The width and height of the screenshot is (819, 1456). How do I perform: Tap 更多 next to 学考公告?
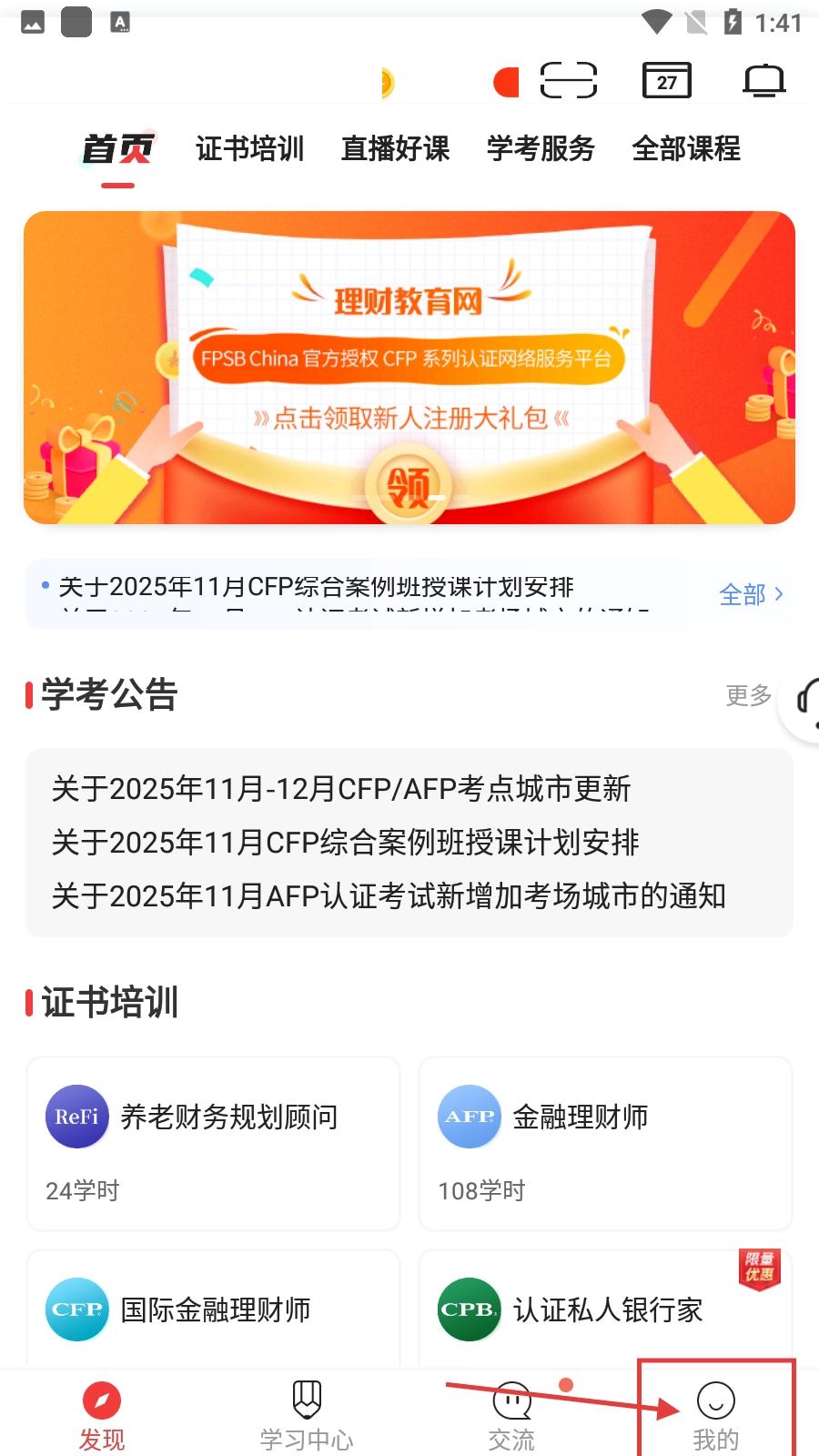748,695
